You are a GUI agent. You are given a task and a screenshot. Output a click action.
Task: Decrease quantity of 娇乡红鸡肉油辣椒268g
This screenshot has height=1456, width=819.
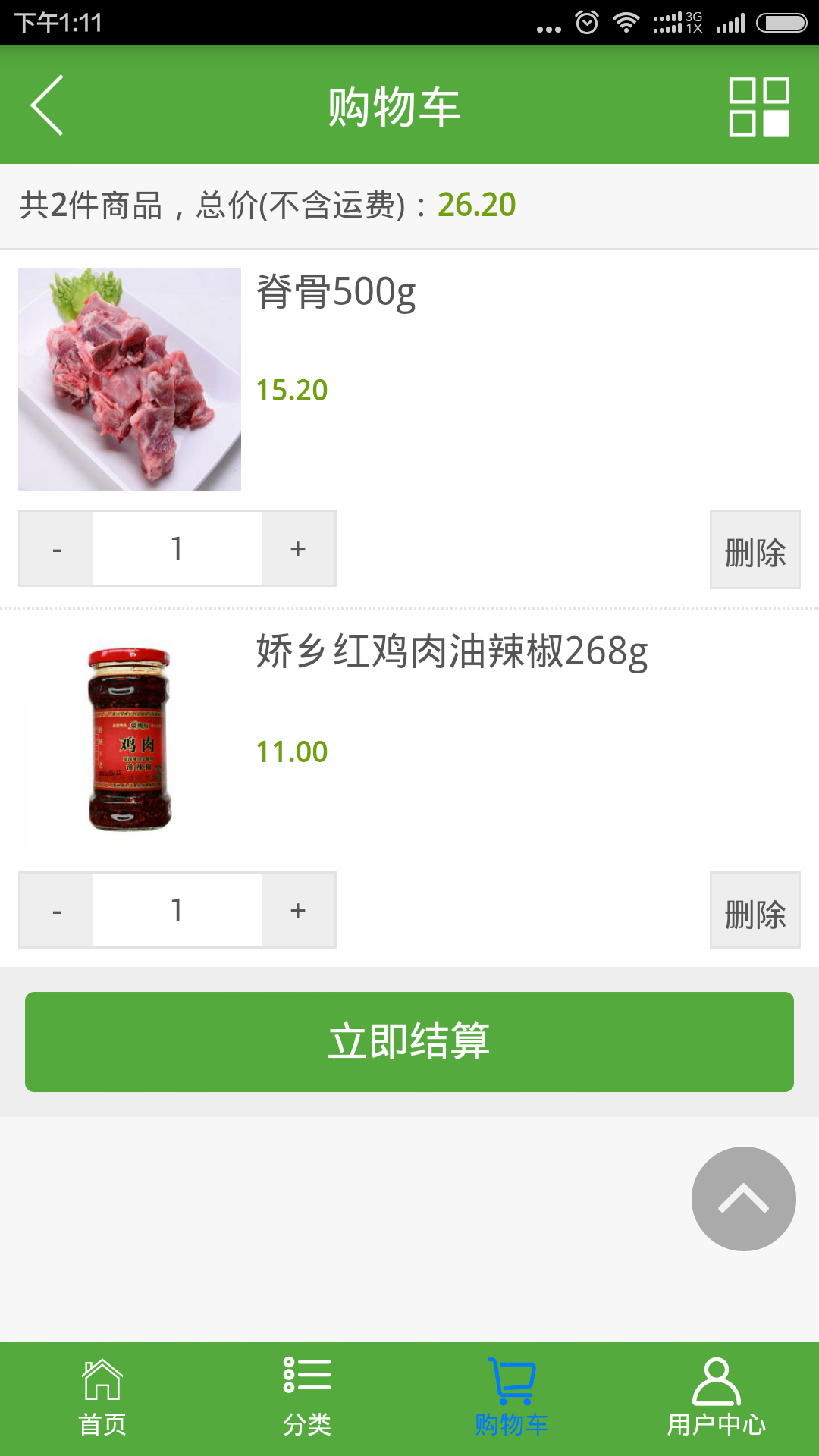[57, 910]
